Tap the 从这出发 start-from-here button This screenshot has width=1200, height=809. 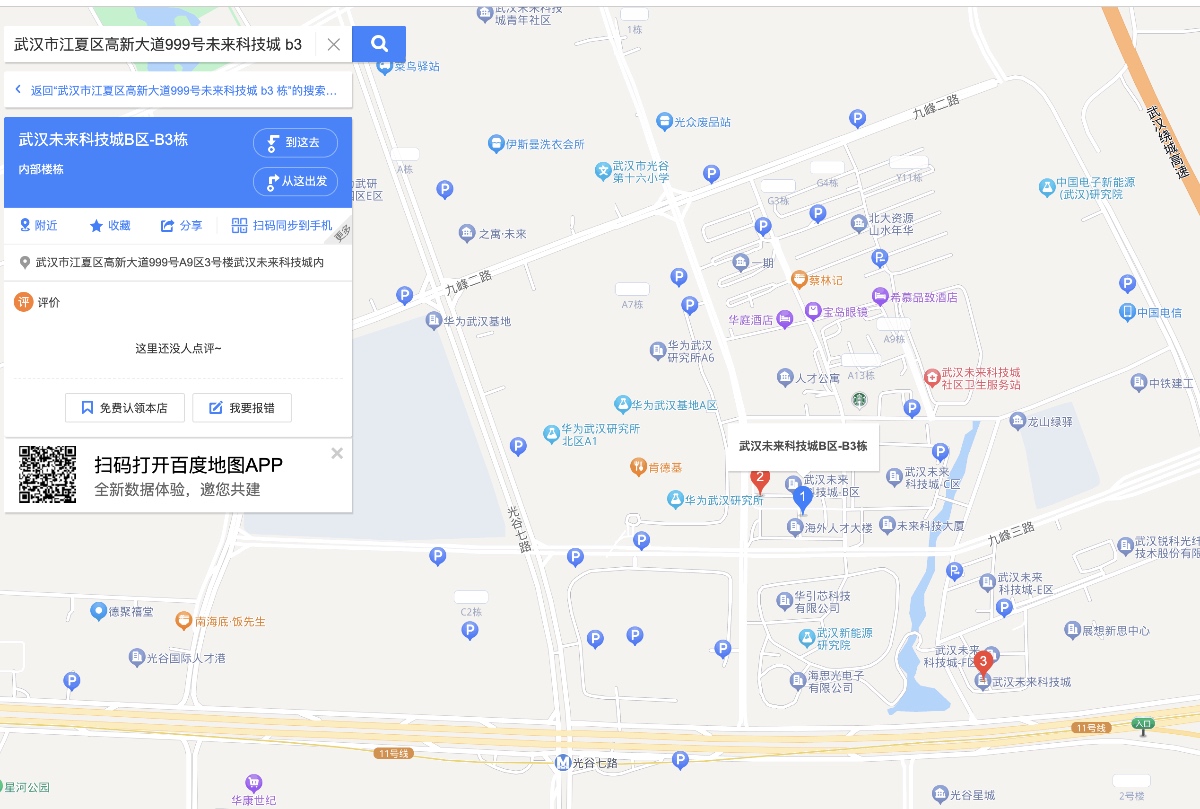(x=295, y=181)
